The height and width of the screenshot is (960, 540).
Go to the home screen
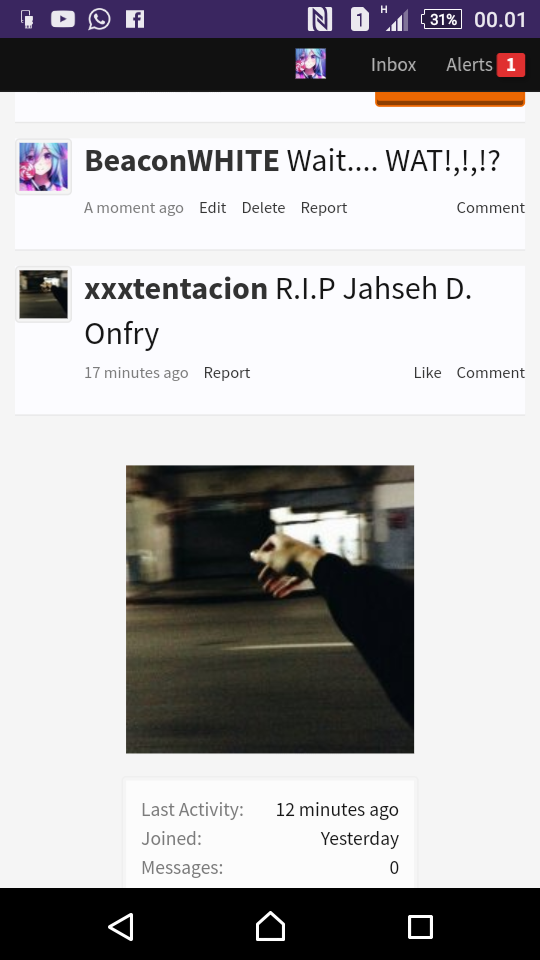270,926
